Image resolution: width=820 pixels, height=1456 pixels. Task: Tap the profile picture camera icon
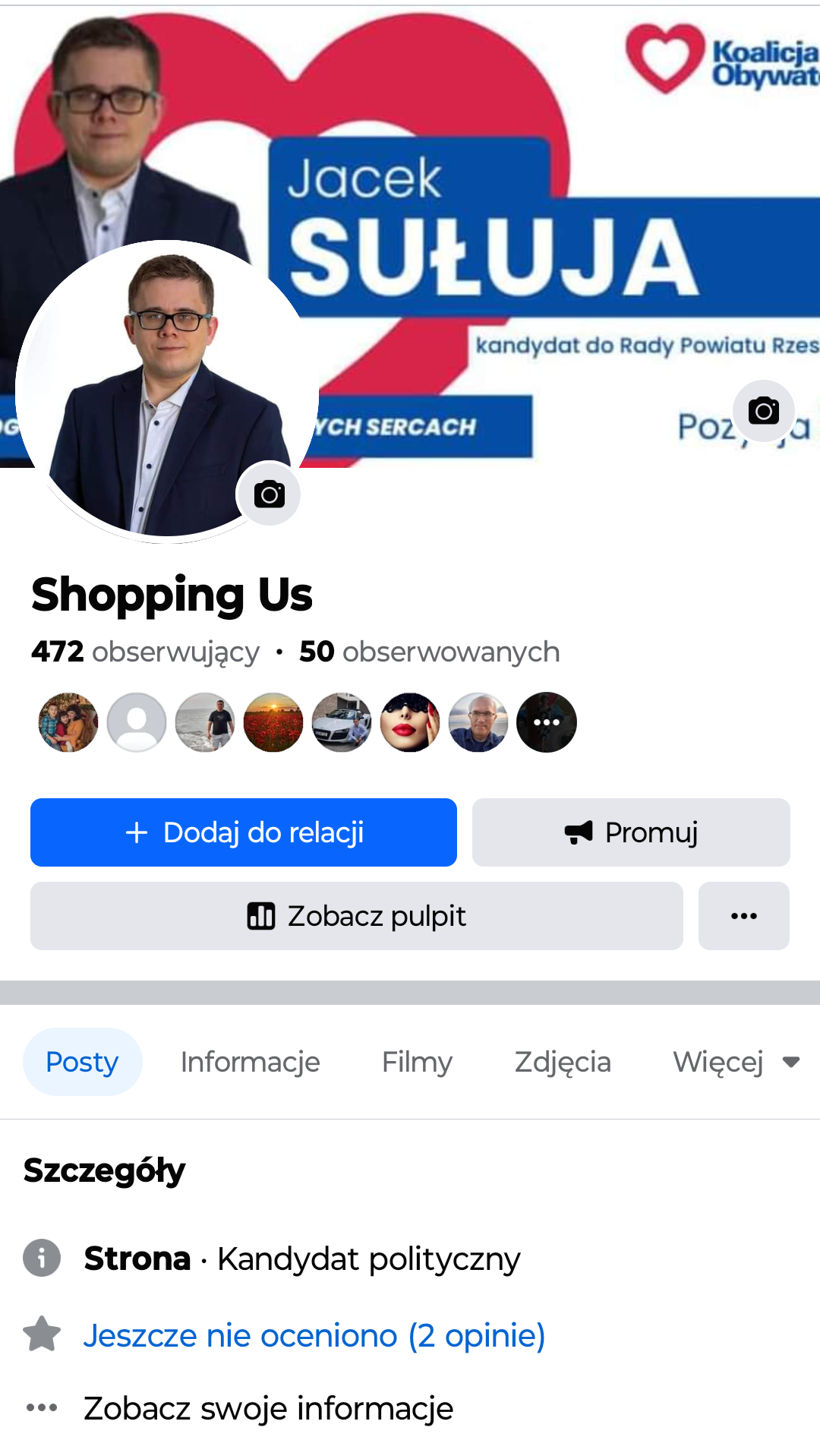269,494
